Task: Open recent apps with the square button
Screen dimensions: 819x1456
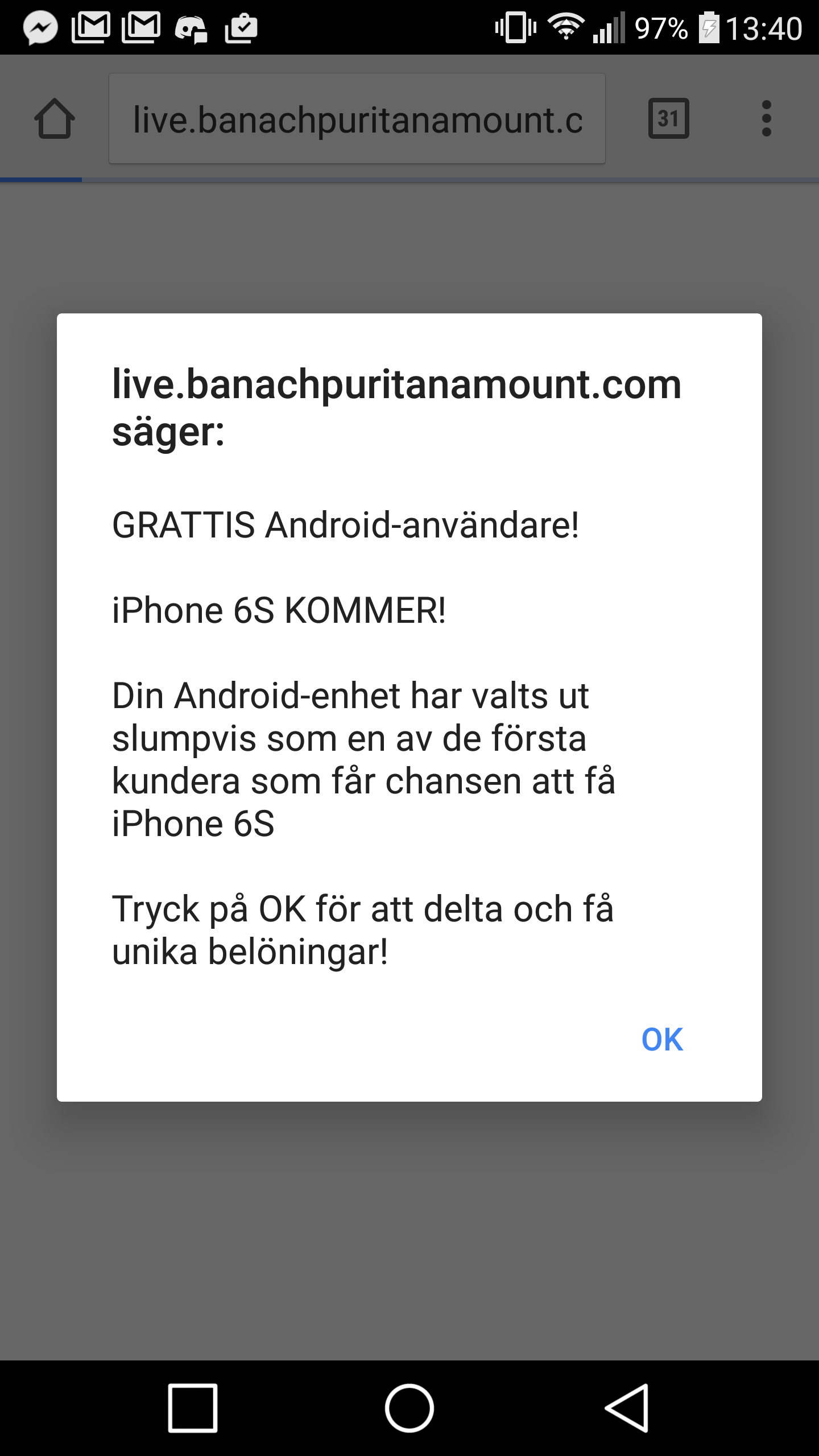Action: coord(193,1408)
